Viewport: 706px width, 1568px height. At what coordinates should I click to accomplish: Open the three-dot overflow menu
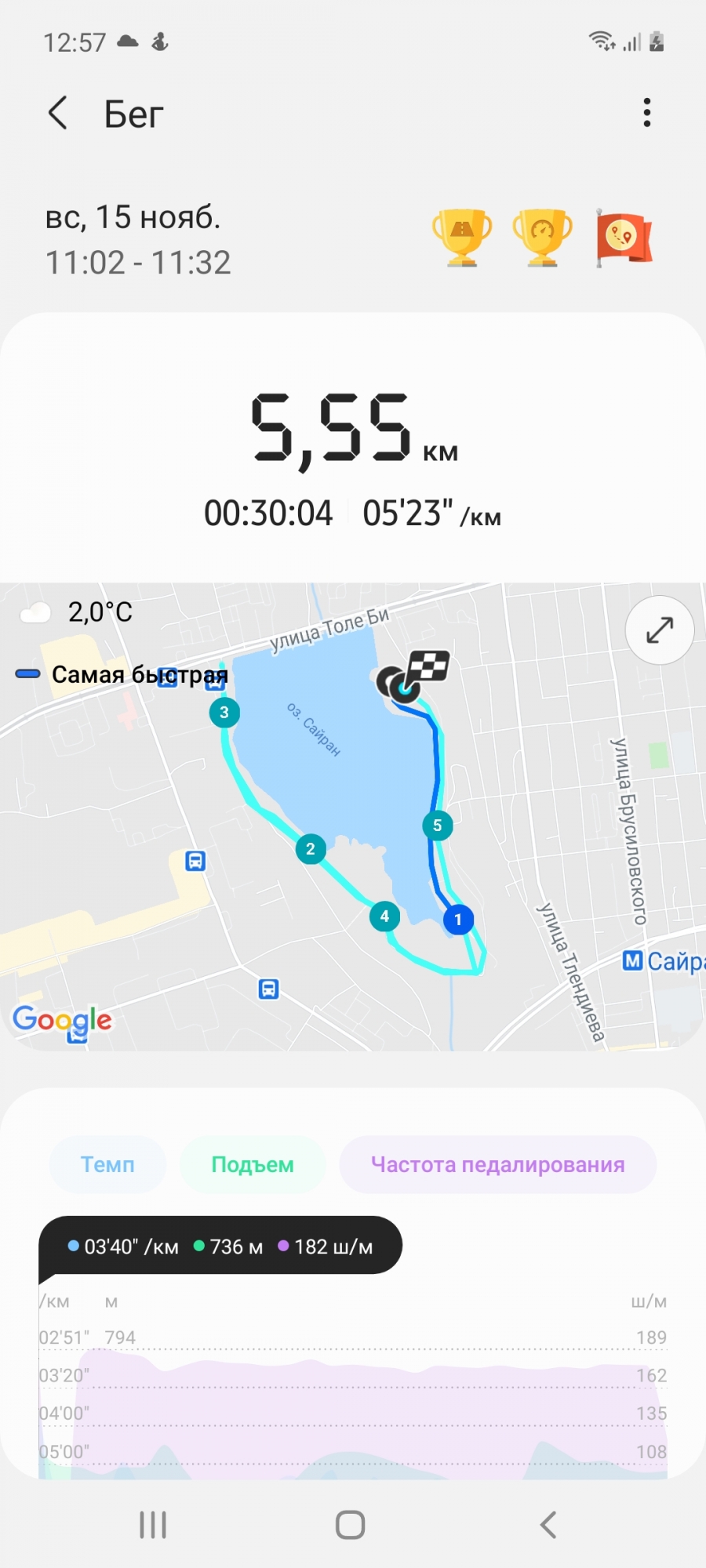pos(646,113)
